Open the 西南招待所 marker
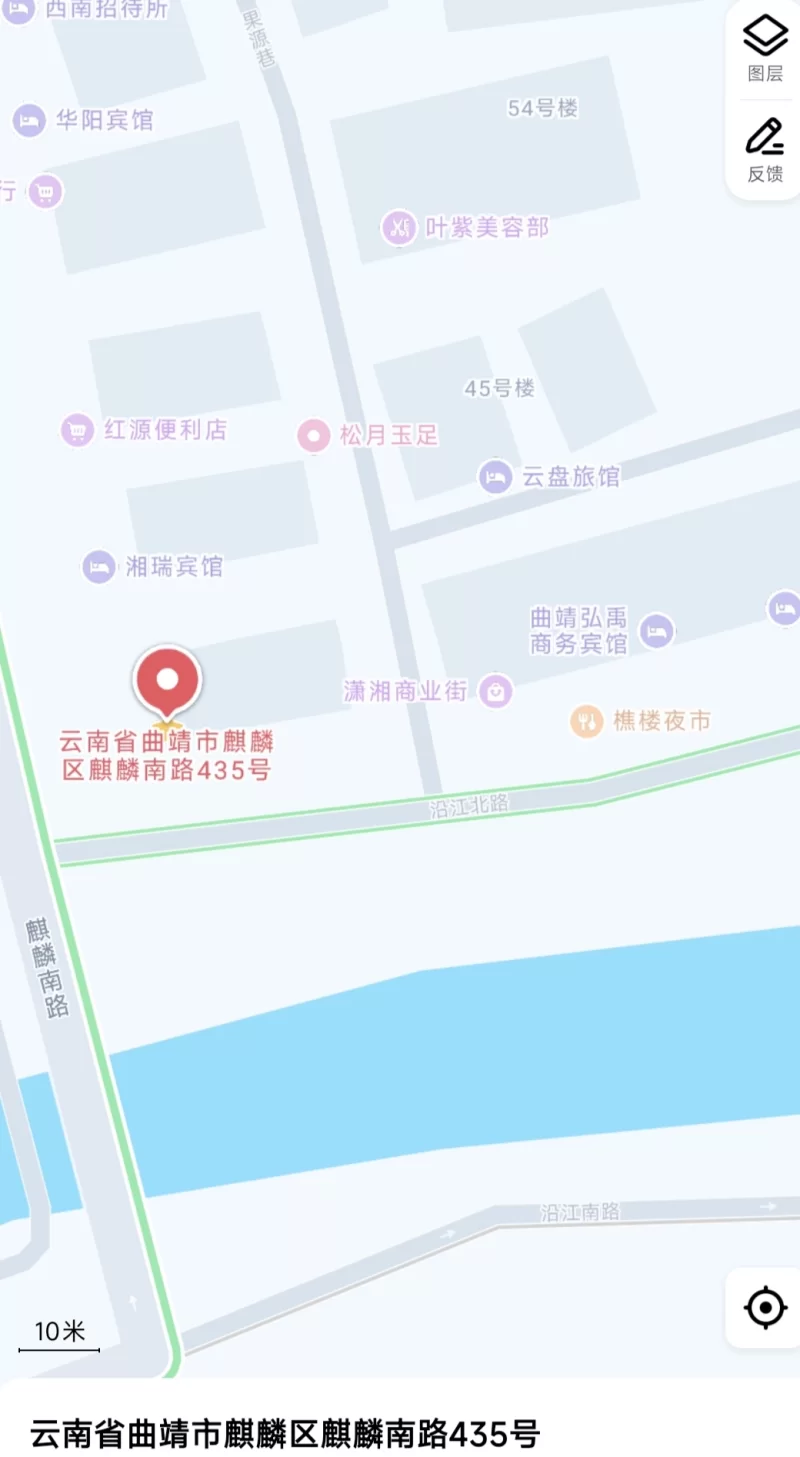Screen dimensions: 800x1457 (20, 11)
